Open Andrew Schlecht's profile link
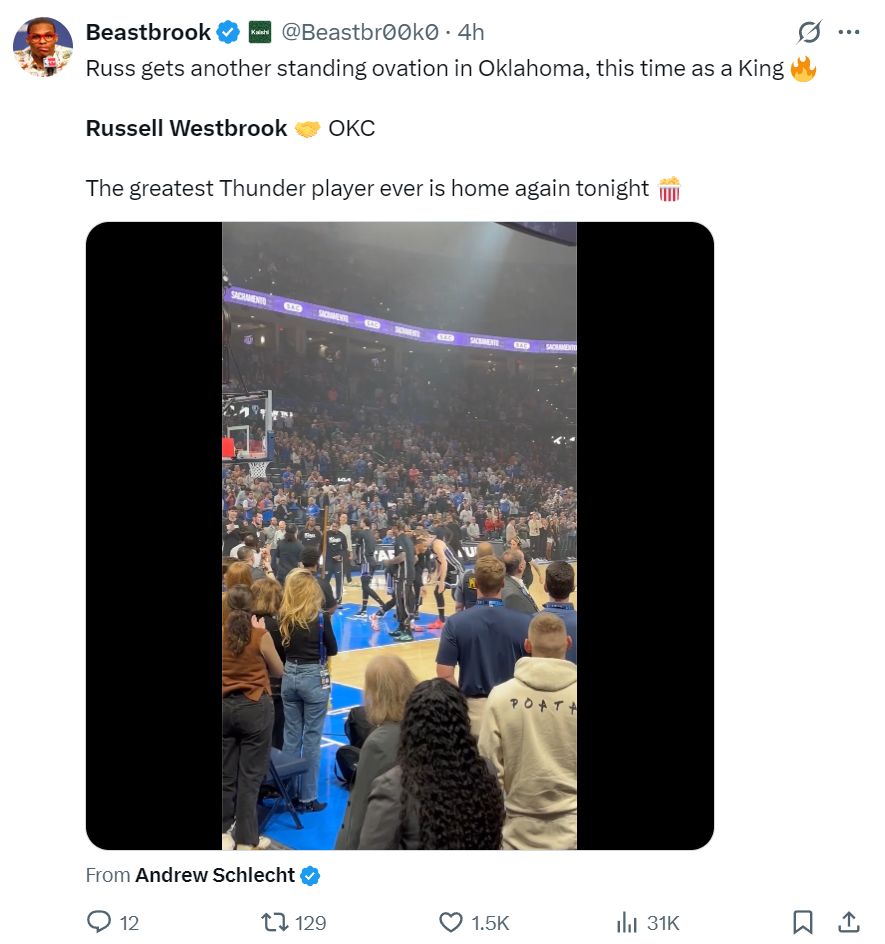Viewport: 885px width, 944px height. tap(215, 875)
